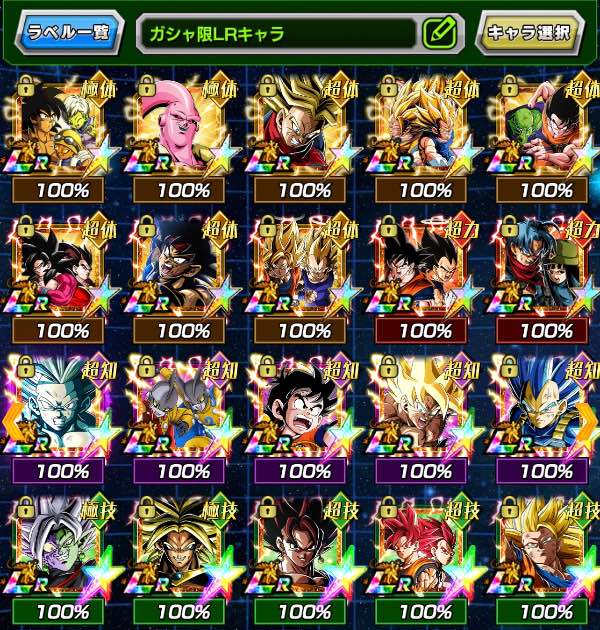Viewport: 600px width, 630px height.
Task: Edit the ガシャ限LRキャラ label name
Action: (438, 32)
